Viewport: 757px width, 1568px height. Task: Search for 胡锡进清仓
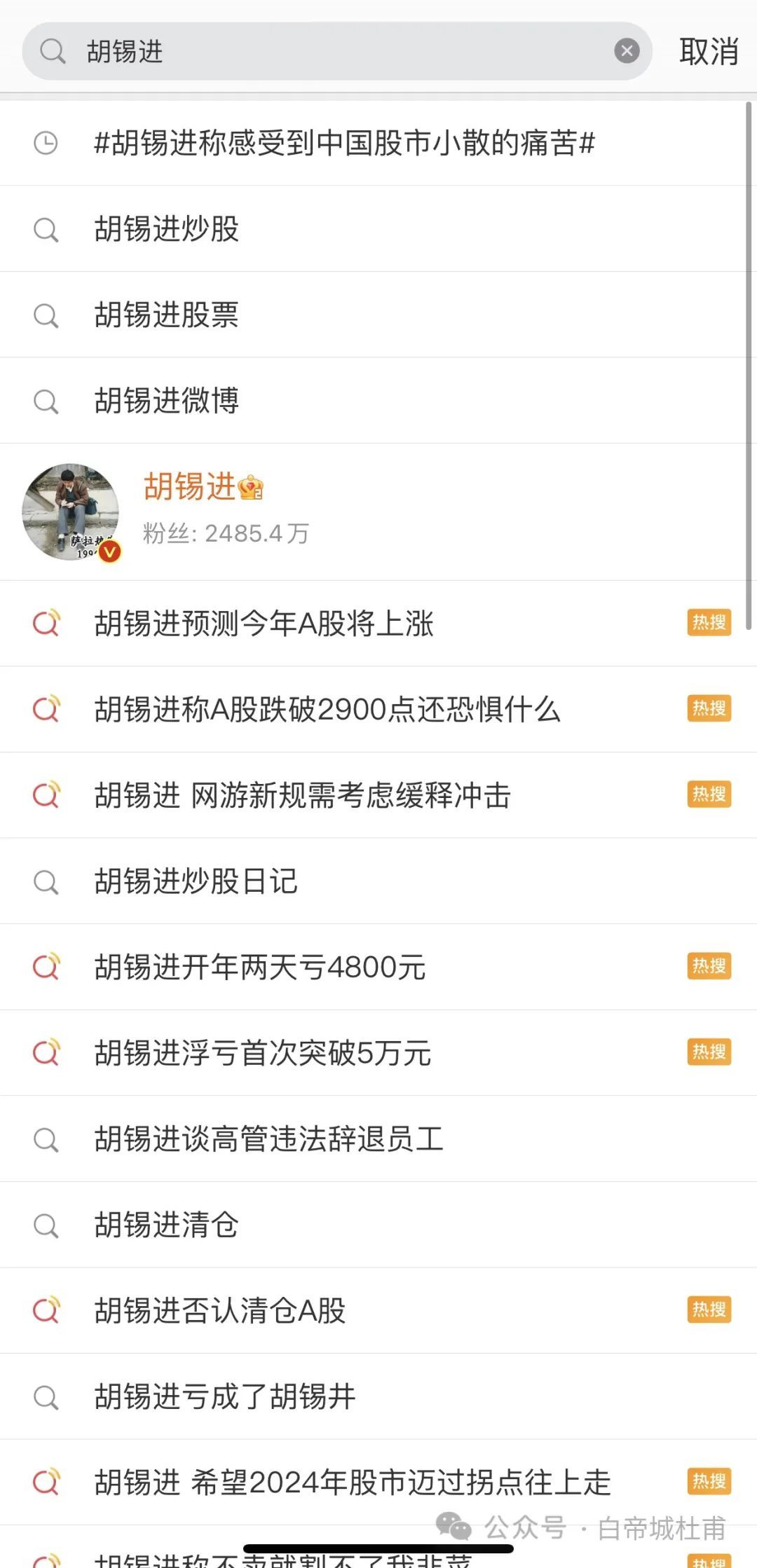(167, 1225)
